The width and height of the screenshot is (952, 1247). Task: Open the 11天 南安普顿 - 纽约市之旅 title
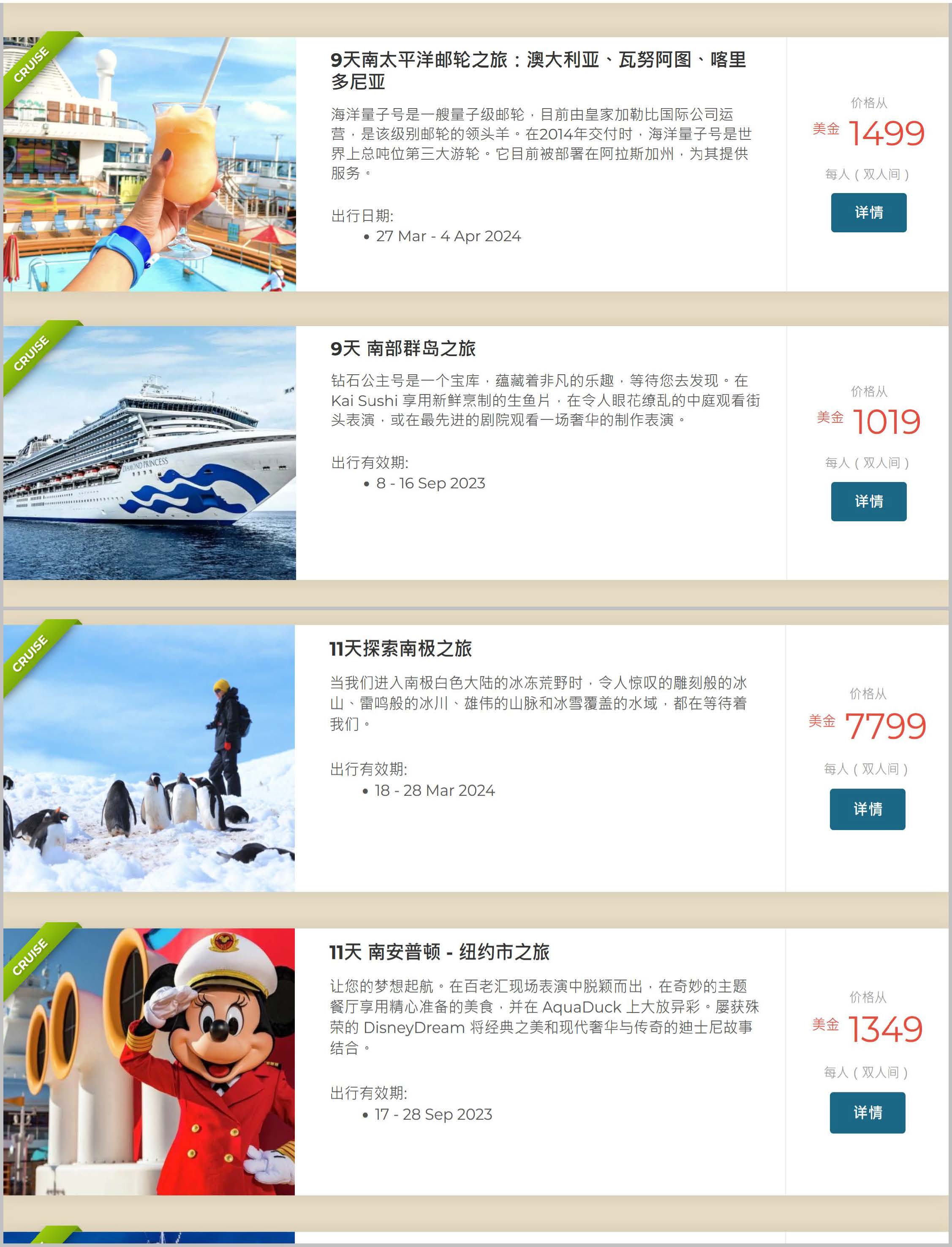tap(439, 952)
